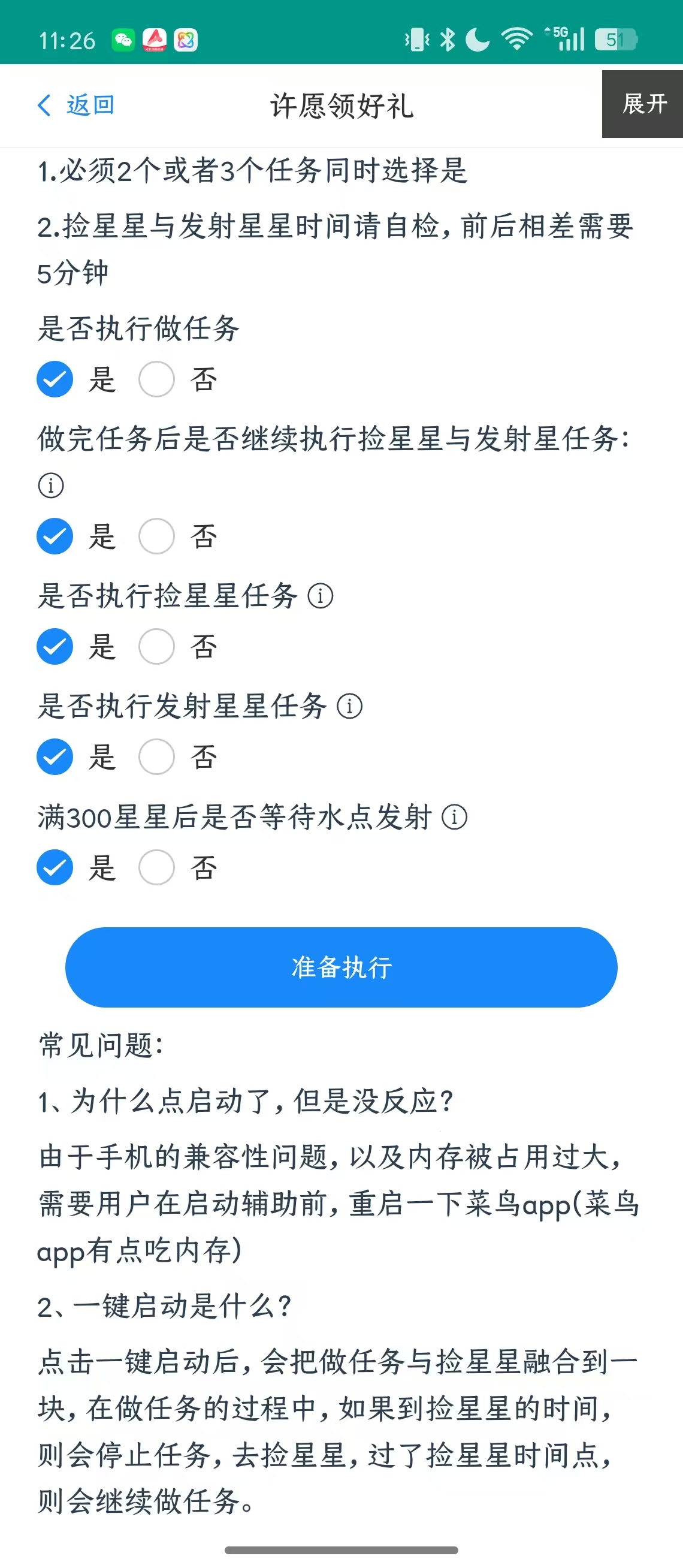Viewport: 683px width, 1568px height.
Task: Open info icon under 做完任务后是否继续执行
Action: [51, 485]
